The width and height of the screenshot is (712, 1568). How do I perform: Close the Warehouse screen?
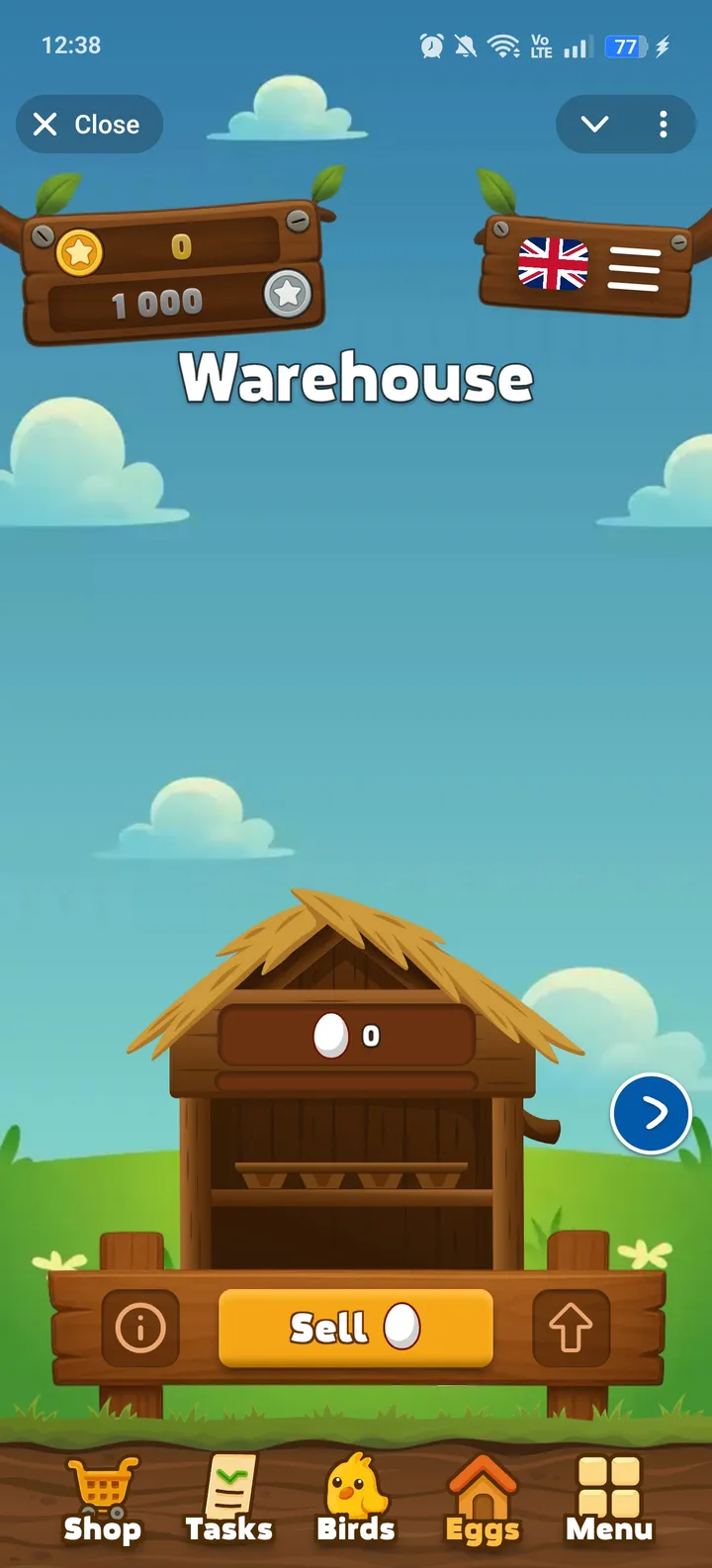(88, 124)
